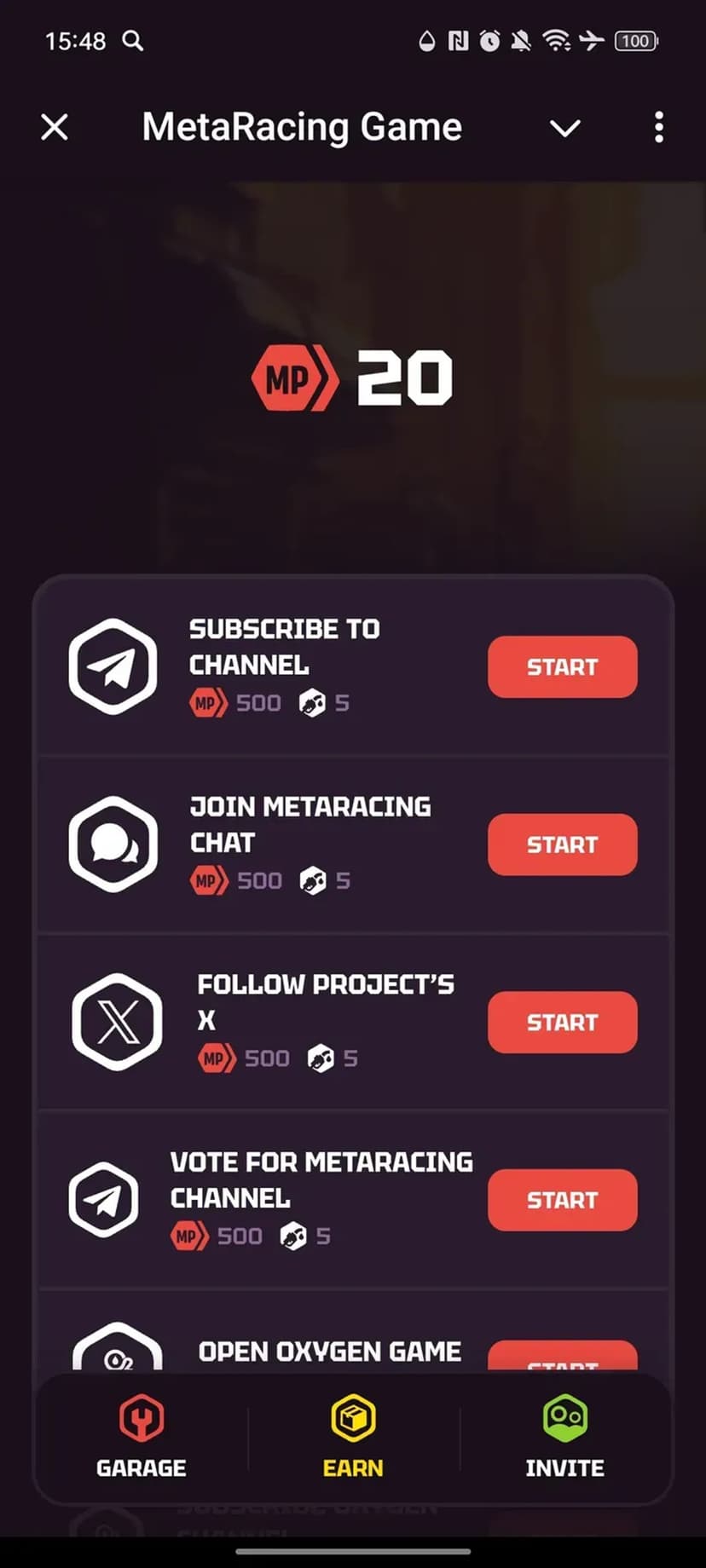
Task: Open the three-dot overflow menu
Action: 658,128
